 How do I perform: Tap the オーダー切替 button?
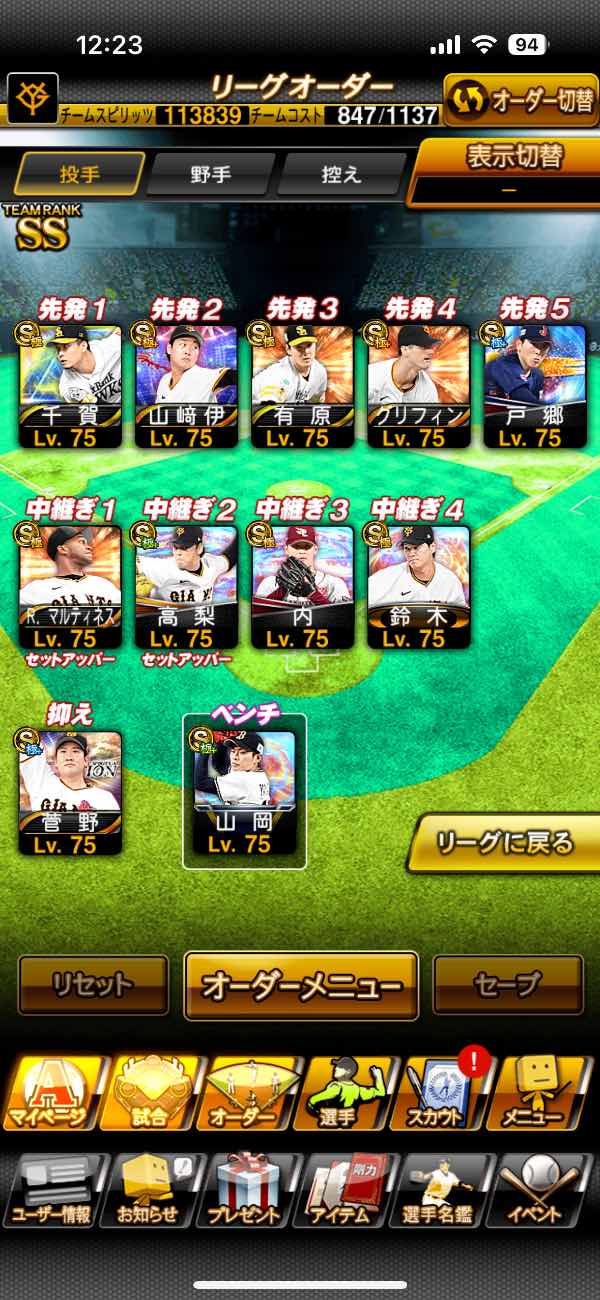pos(520,100)
